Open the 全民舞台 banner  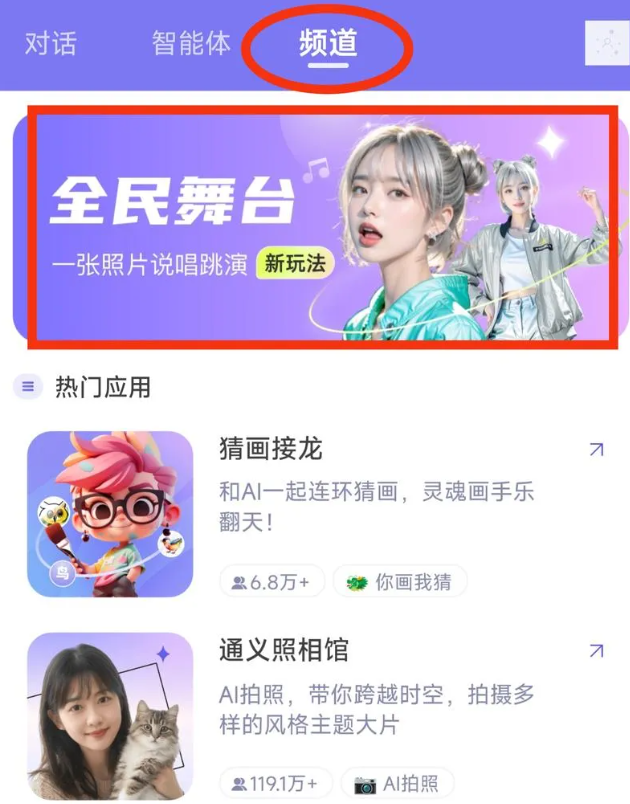point(320,226)
